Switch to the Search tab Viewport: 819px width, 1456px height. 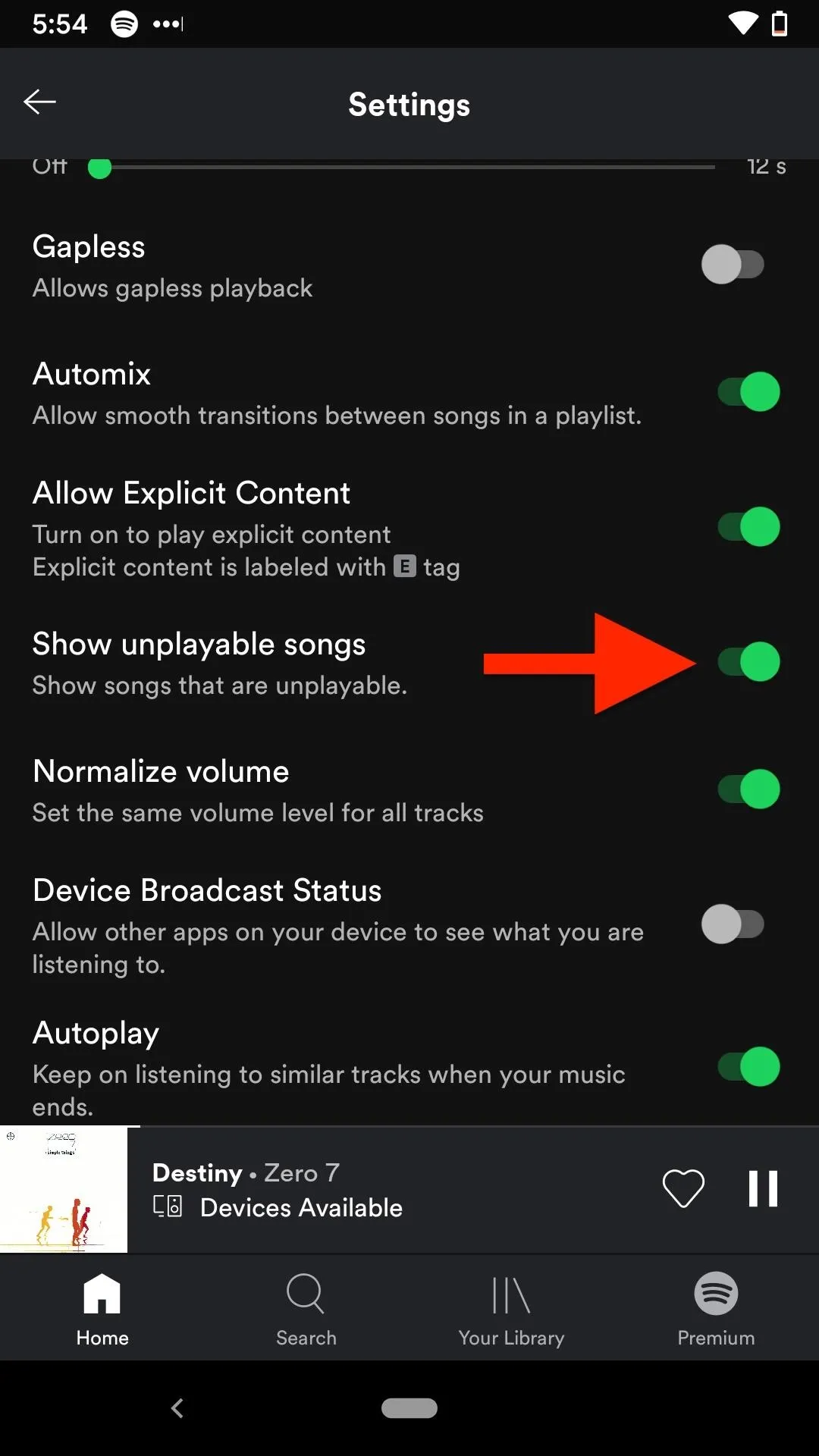click(306, 1309)
